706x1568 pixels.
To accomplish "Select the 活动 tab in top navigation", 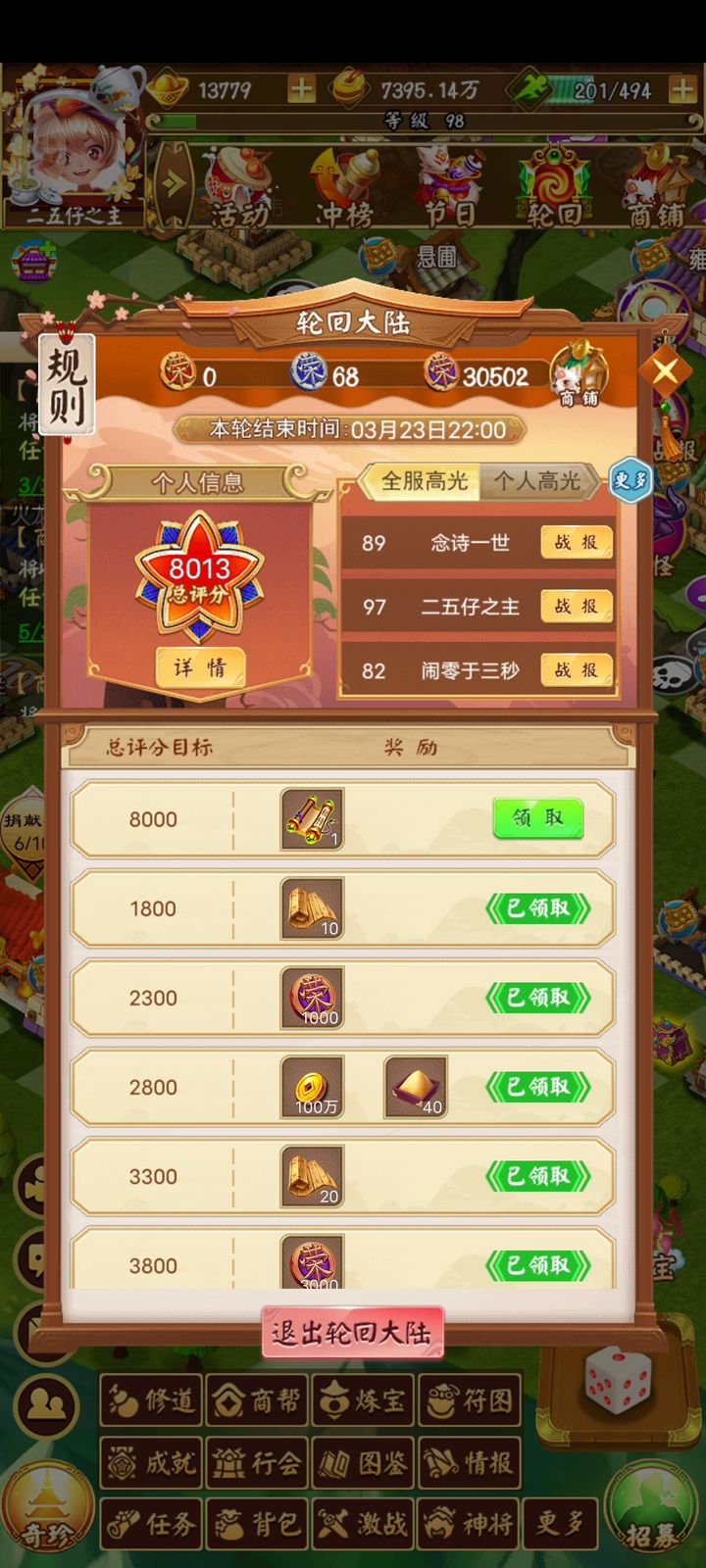I will pos(234,191).
